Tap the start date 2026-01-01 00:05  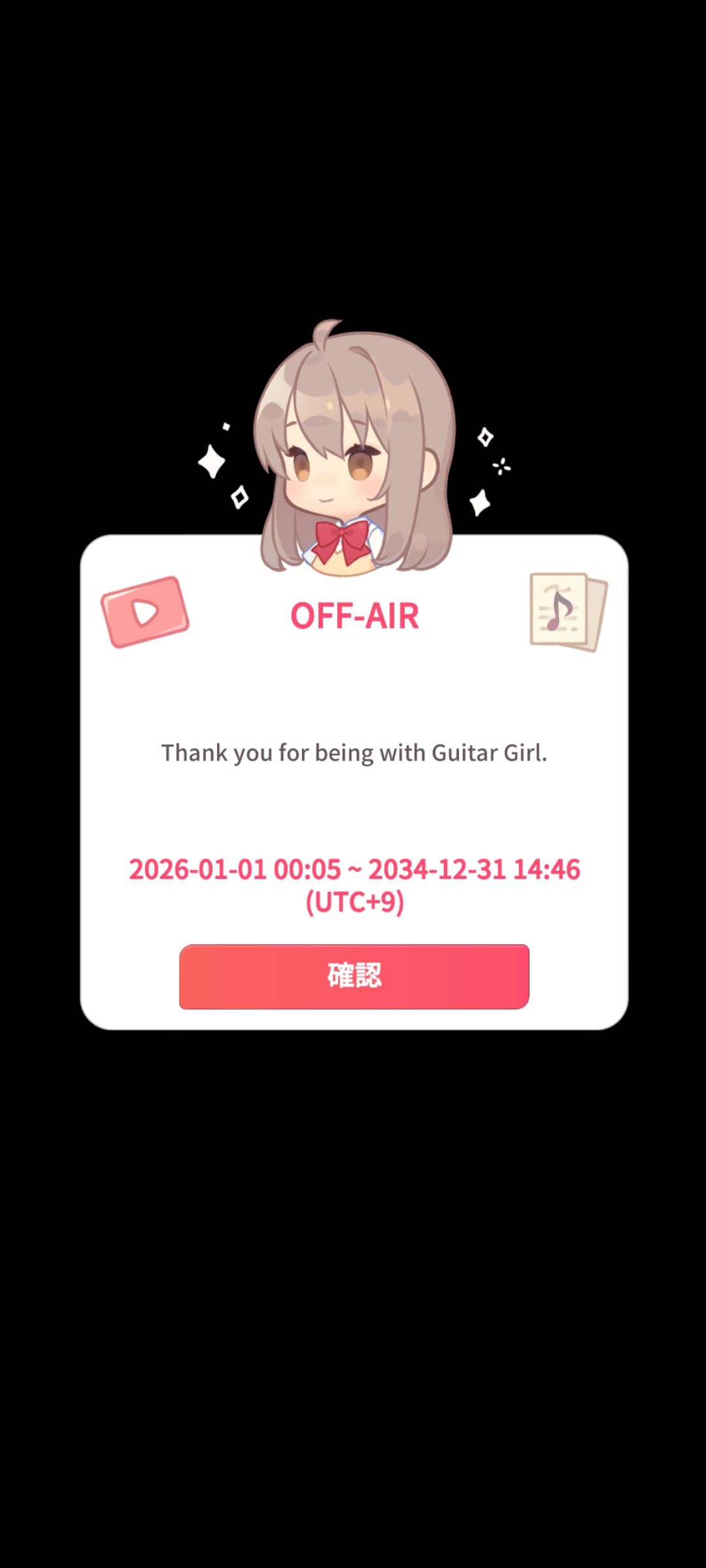coord(234,869)
